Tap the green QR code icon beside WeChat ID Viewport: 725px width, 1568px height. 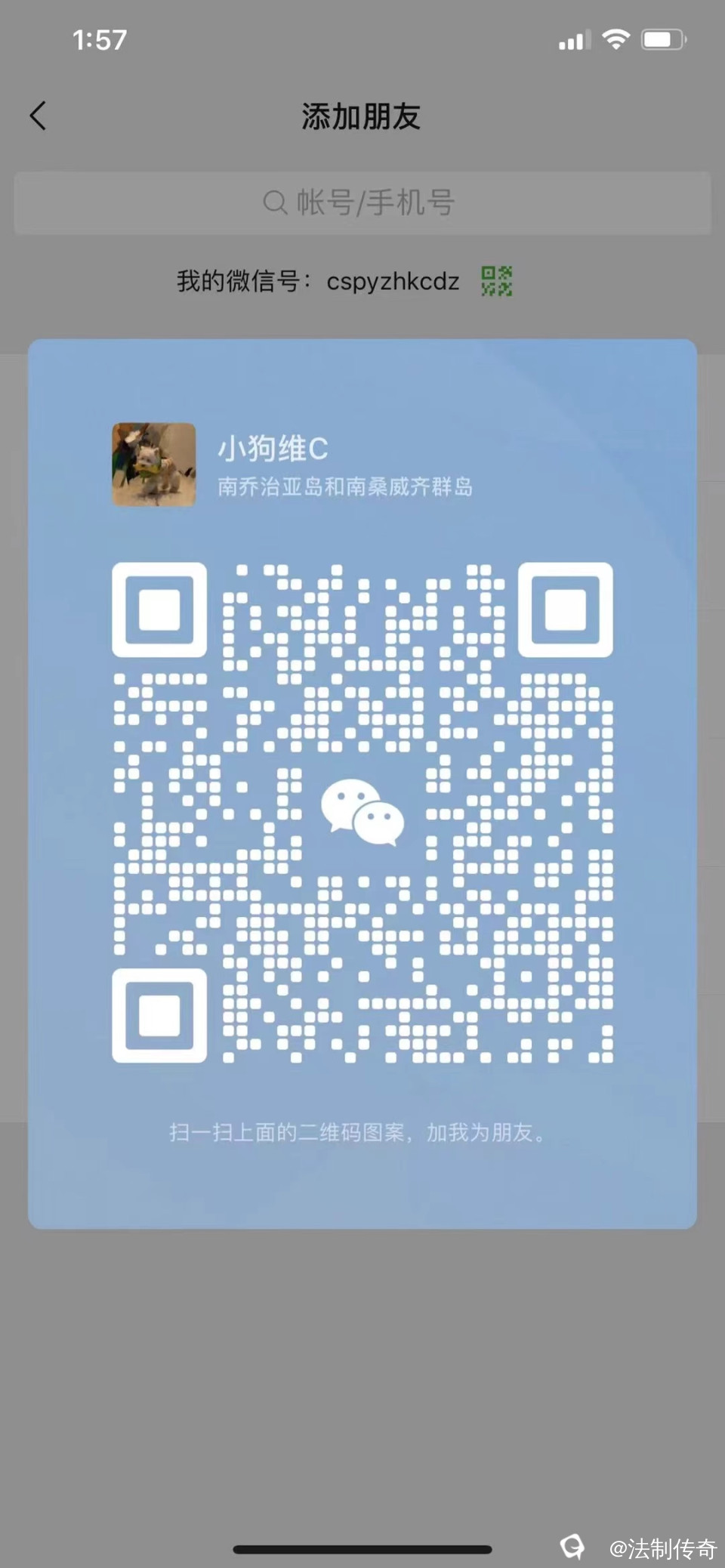coord(497,281)
